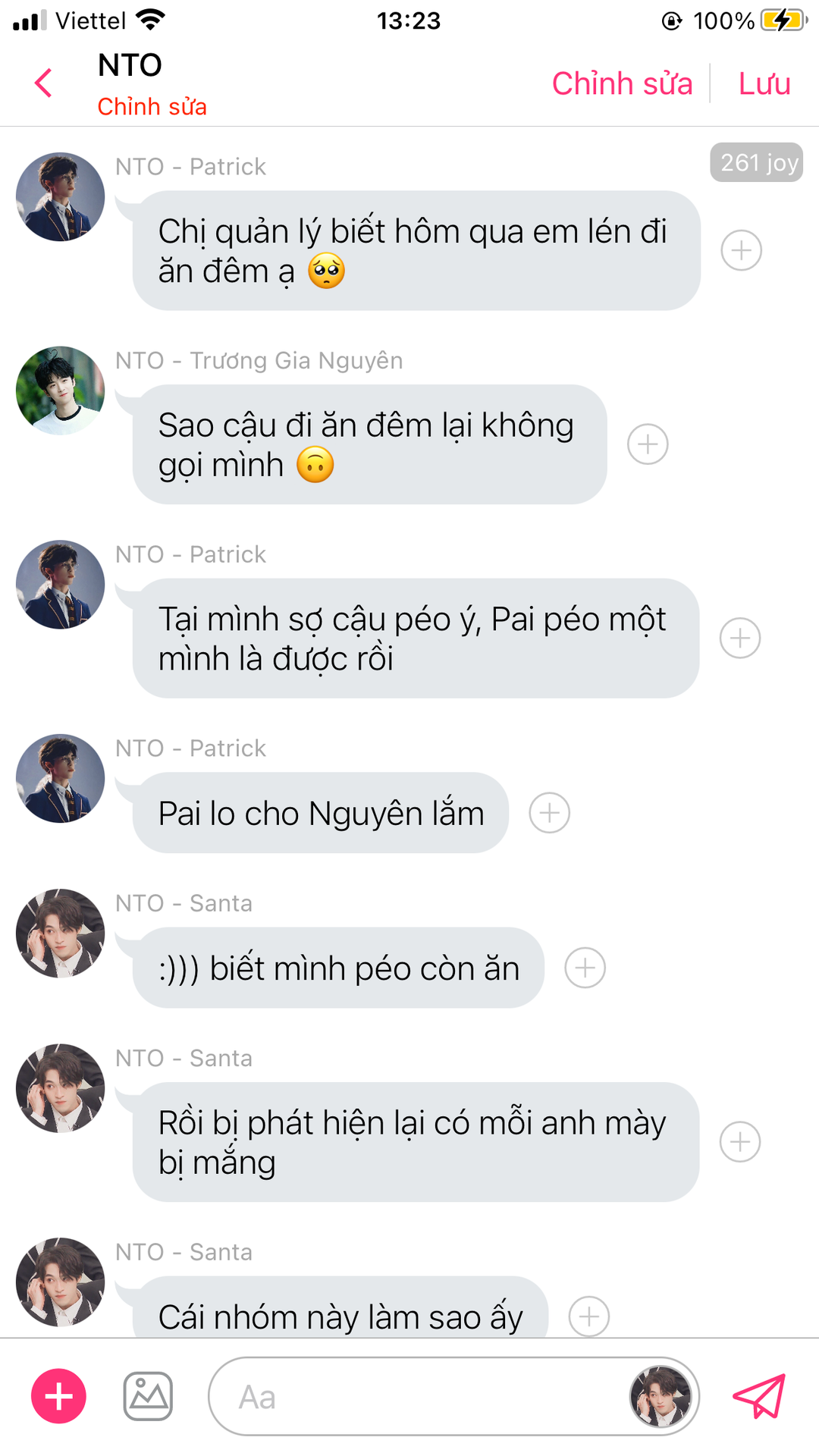This screenshot has height=1456, width=819.
Task: Tap plus next to "Chị quản lý biết" message
Action: [x=741, y=250]
